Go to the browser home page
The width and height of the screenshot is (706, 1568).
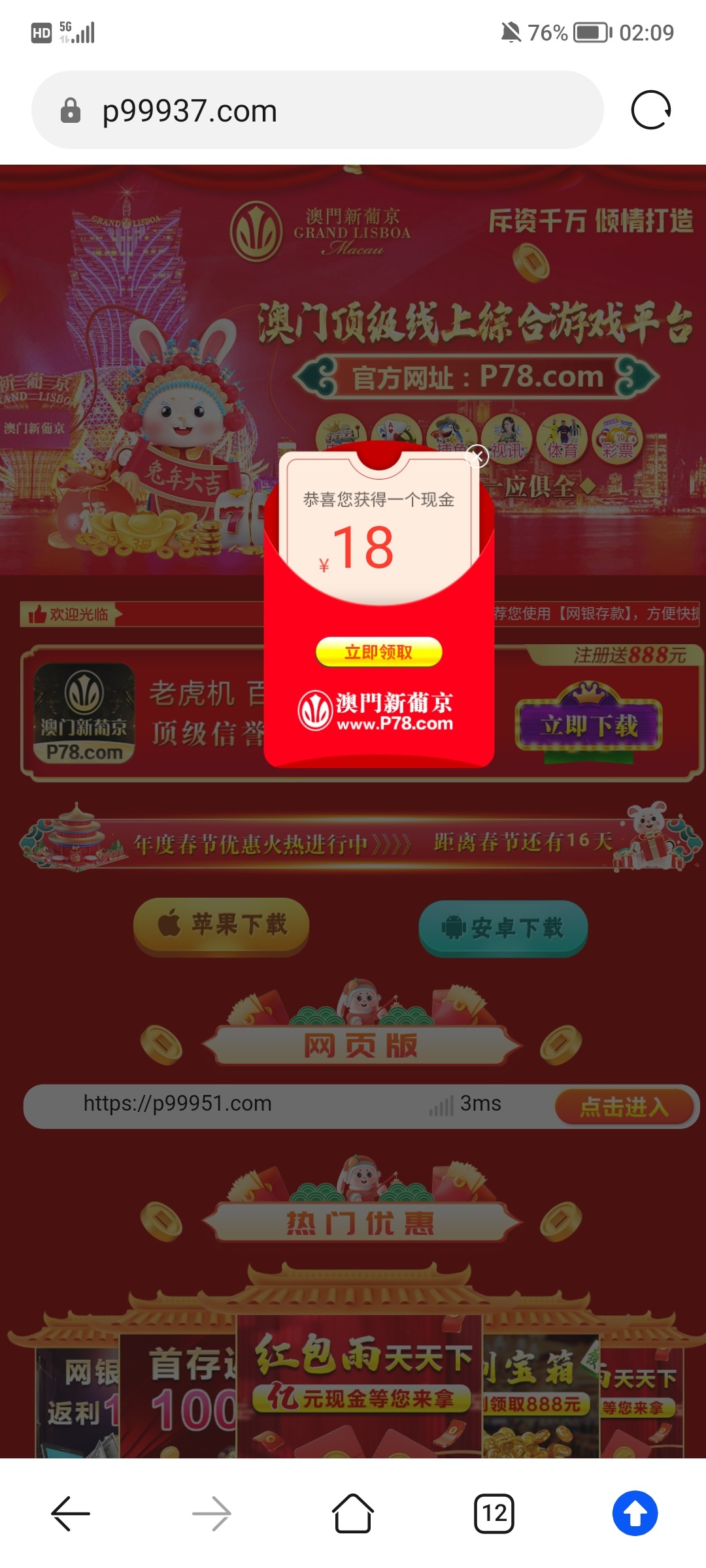point(353,1513)
